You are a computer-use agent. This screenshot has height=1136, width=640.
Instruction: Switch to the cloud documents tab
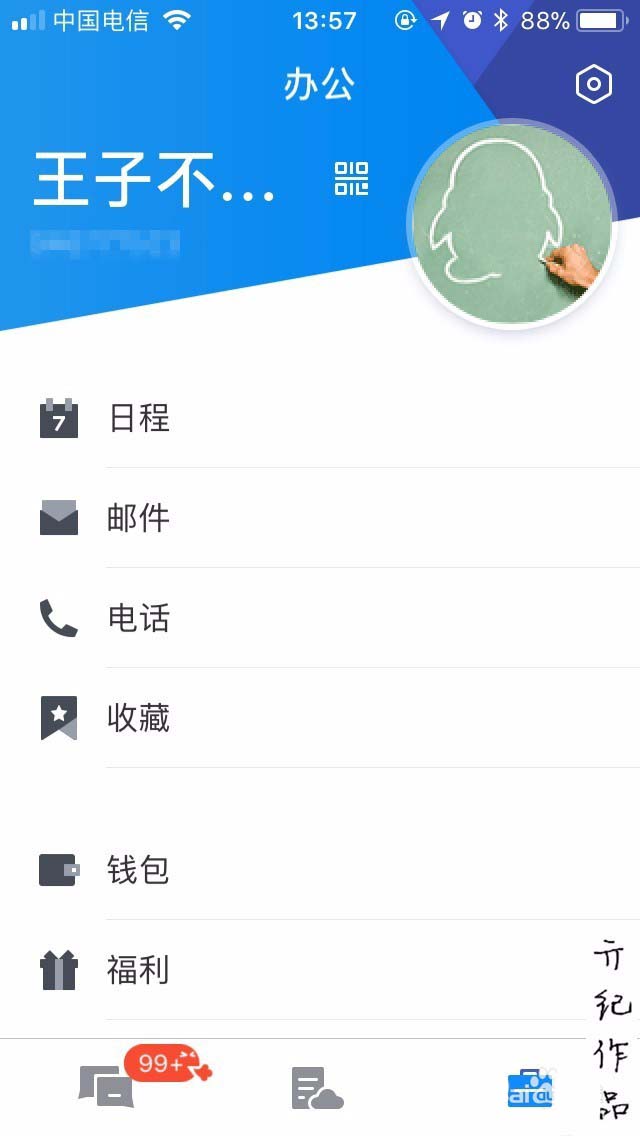tap(317, 1087)
